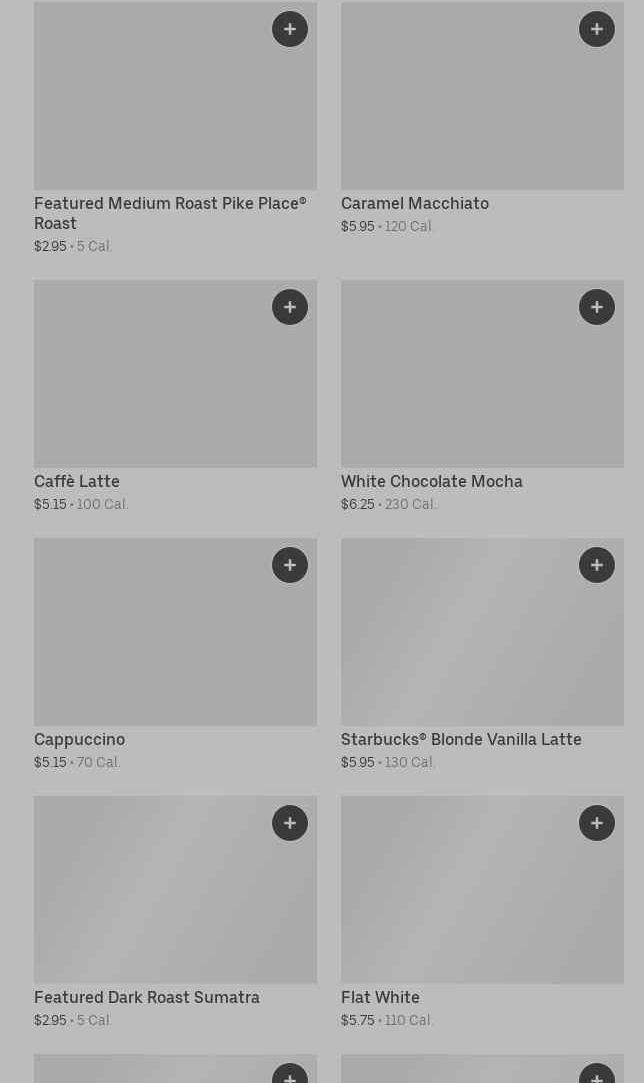Add White Chocolate Mocha to the order

597,307
